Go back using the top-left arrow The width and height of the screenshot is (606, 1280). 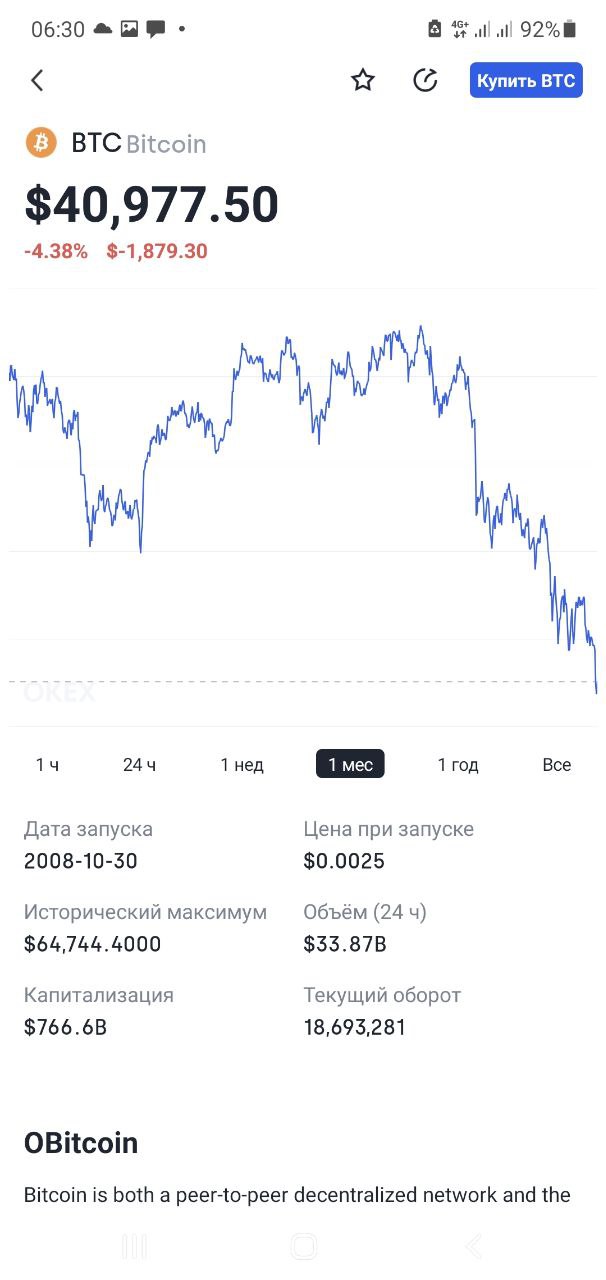tap(38, 81)
